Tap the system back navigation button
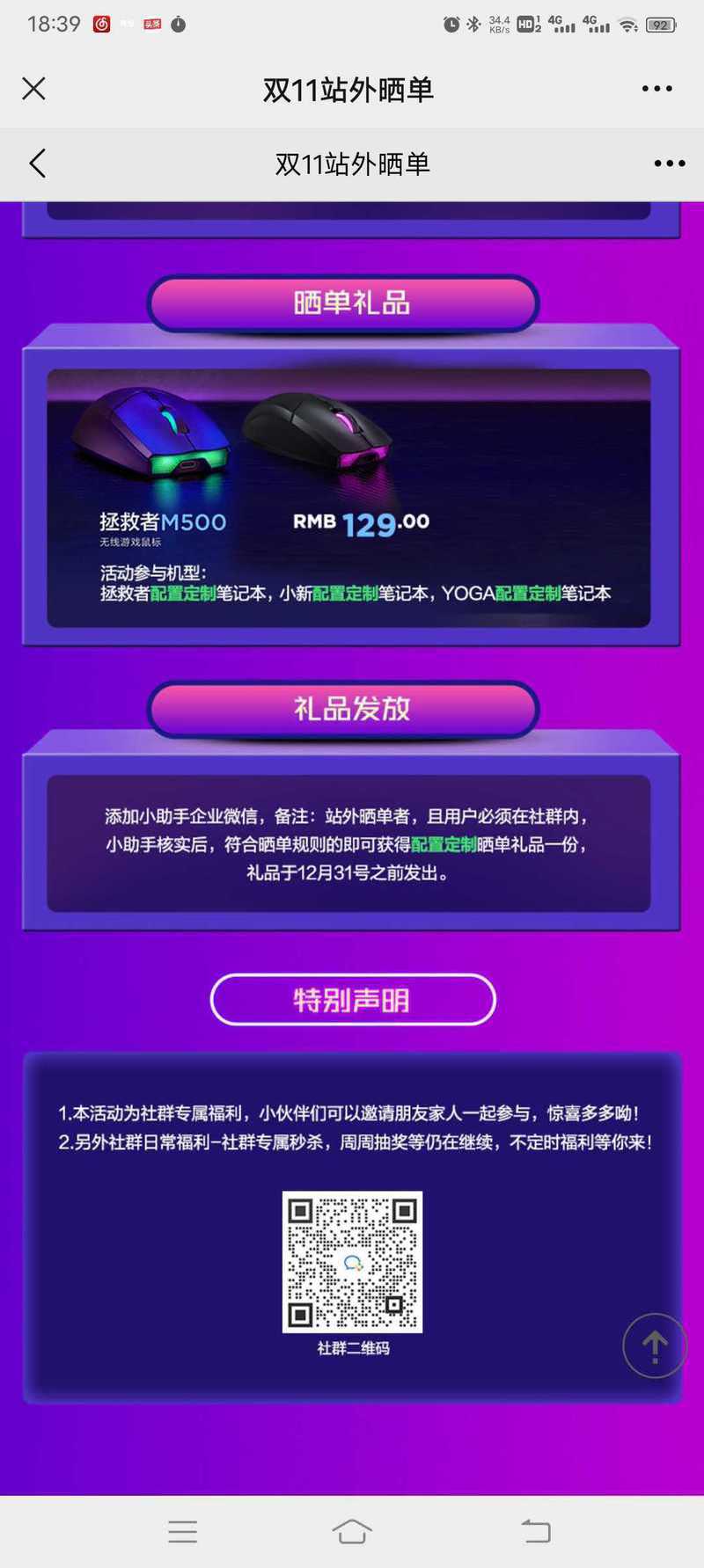 [536, 1531]
